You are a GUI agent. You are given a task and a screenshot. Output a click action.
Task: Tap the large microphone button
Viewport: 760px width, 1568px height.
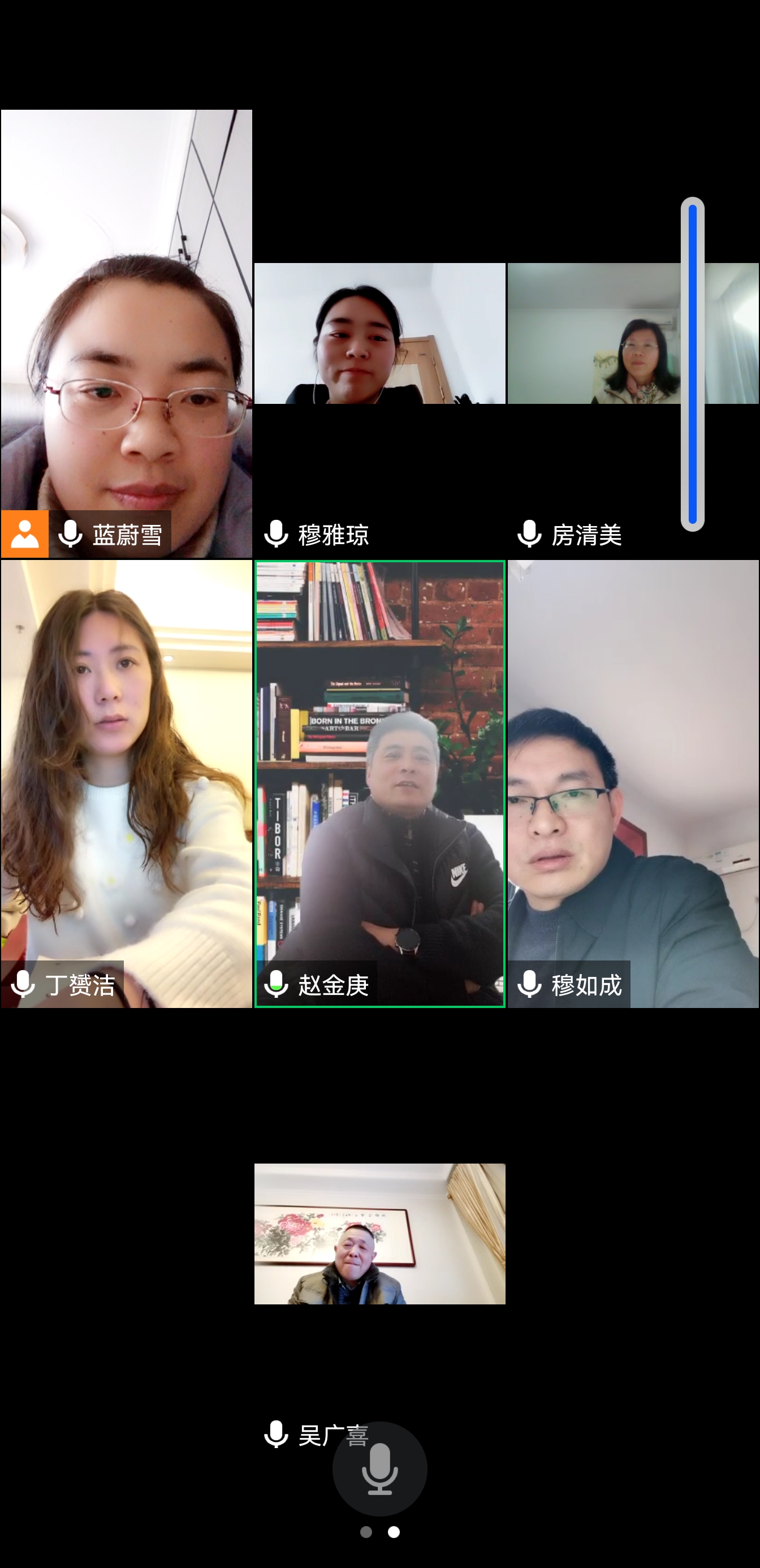click(x=379, y=1468)
